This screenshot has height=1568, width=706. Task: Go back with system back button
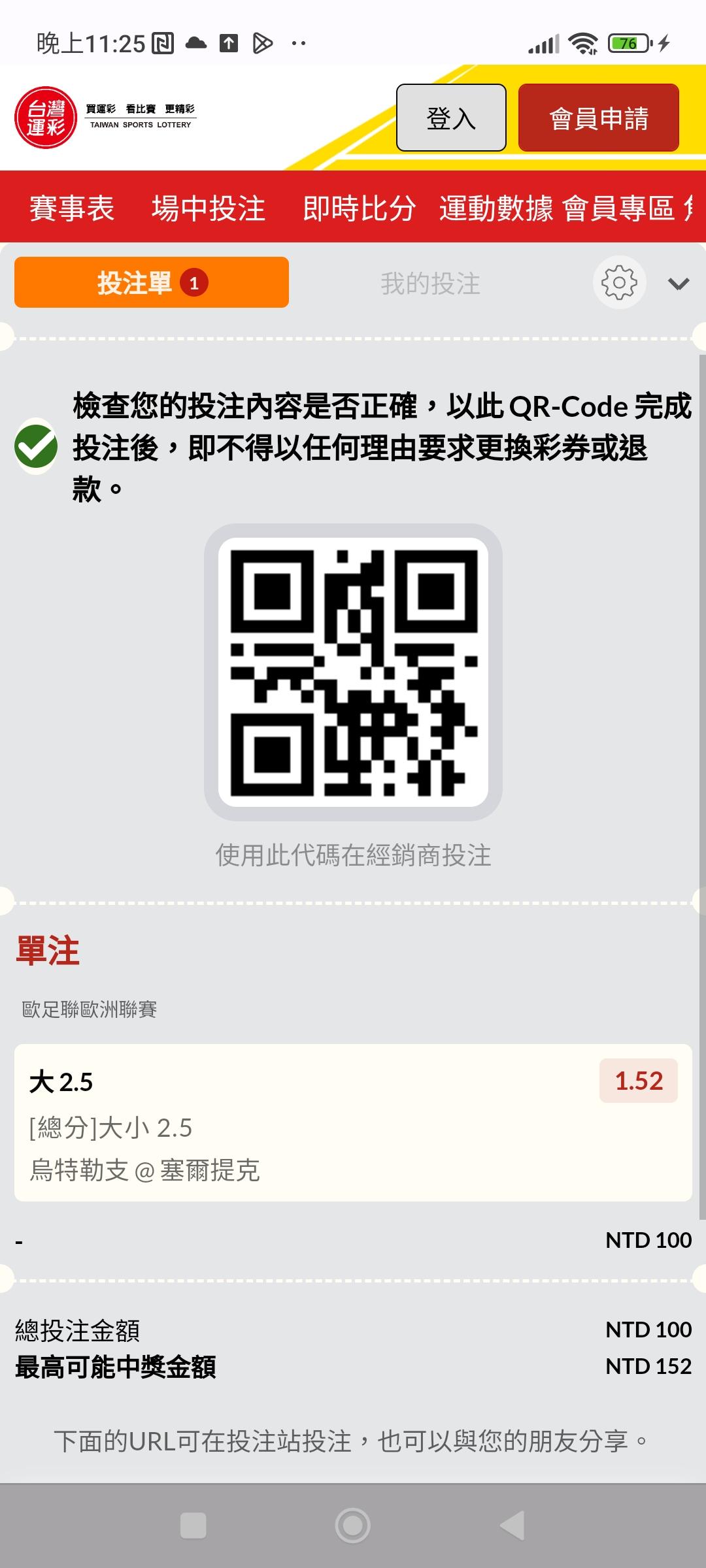pos(512,1526)
